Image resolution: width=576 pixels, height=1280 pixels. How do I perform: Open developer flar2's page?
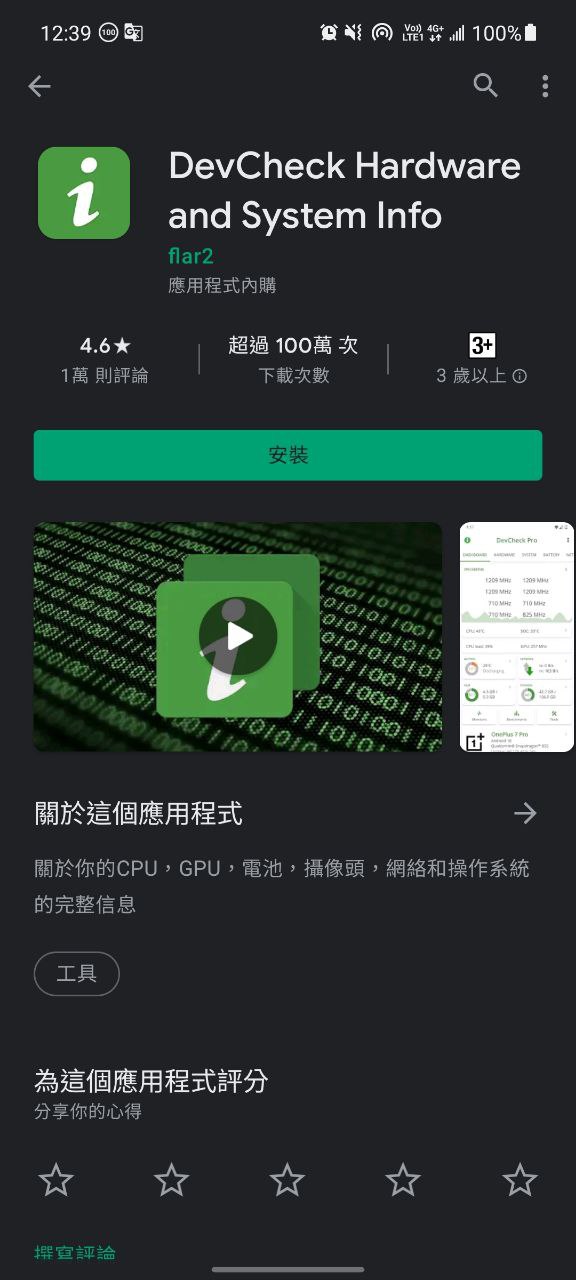point(191,255)
